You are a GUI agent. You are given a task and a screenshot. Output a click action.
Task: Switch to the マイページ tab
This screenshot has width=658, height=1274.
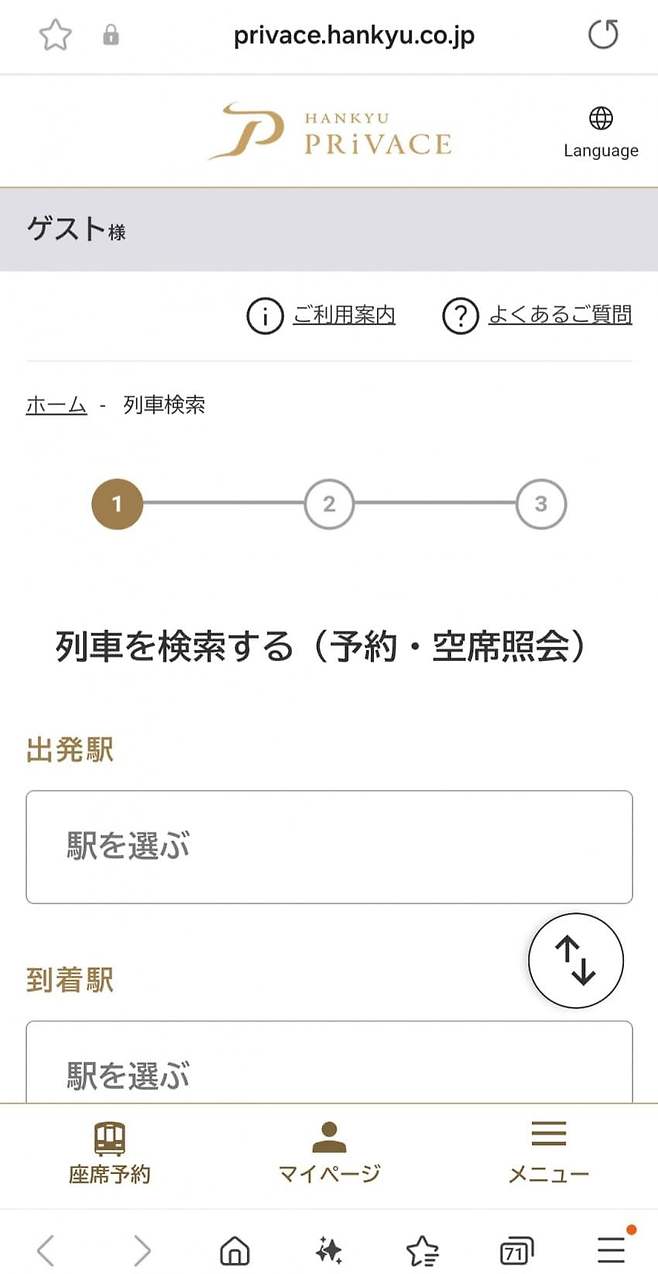coord(329,1152)
